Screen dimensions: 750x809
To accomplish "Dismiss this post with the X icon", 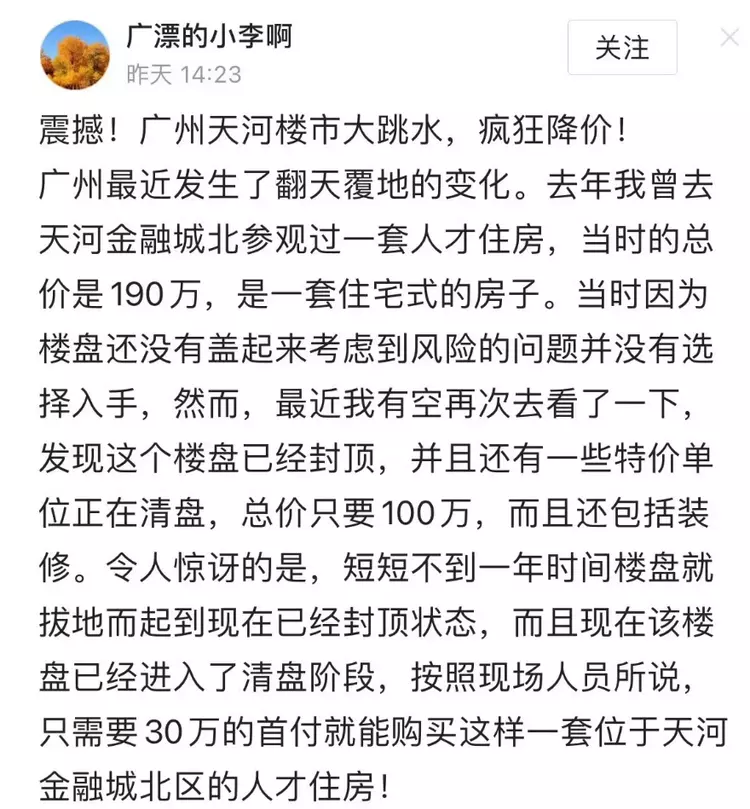I will tap(729, 38).
